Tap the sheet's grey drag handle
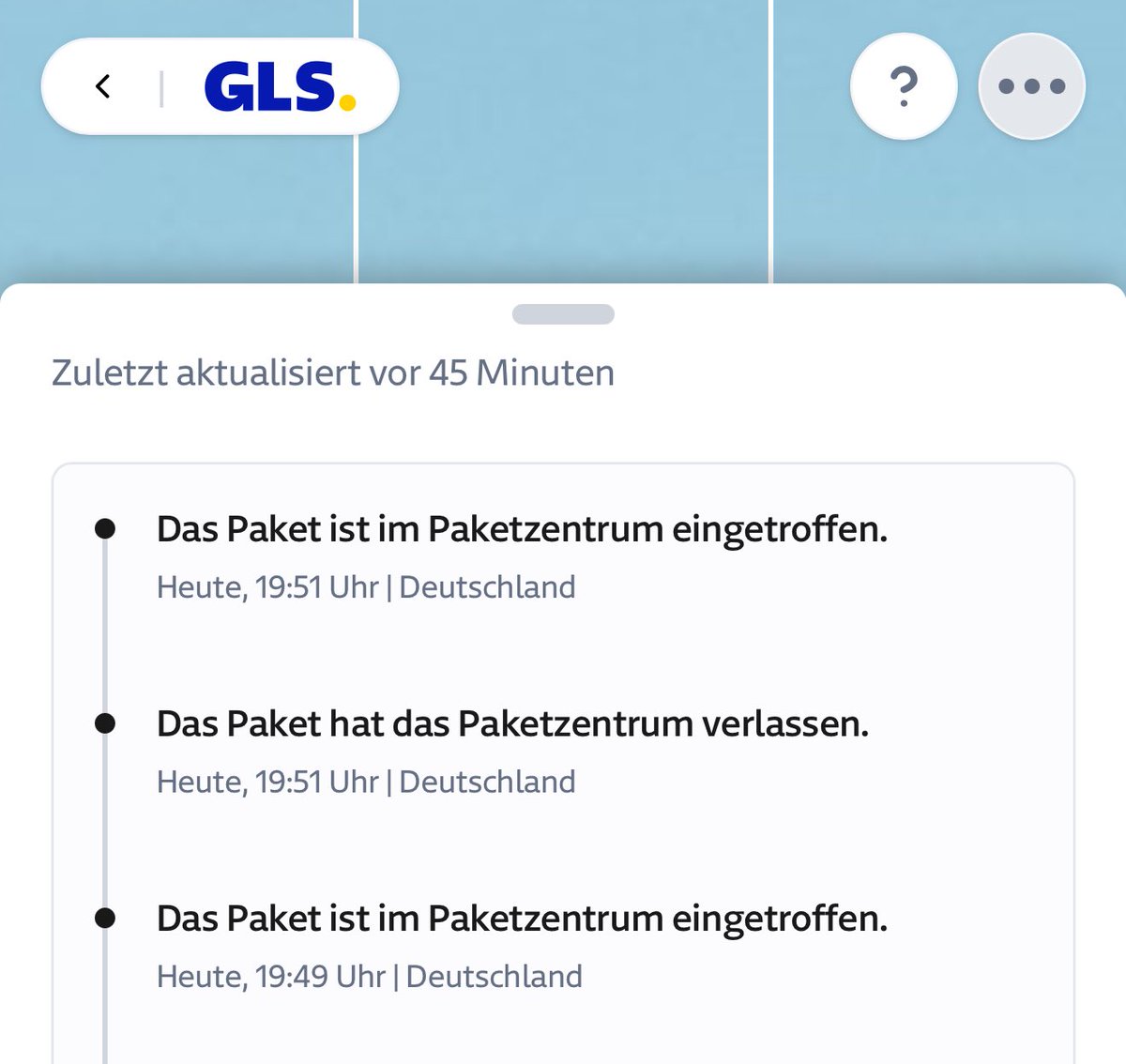This screenshot has height=1064, width=1126. tap(563, 314)
